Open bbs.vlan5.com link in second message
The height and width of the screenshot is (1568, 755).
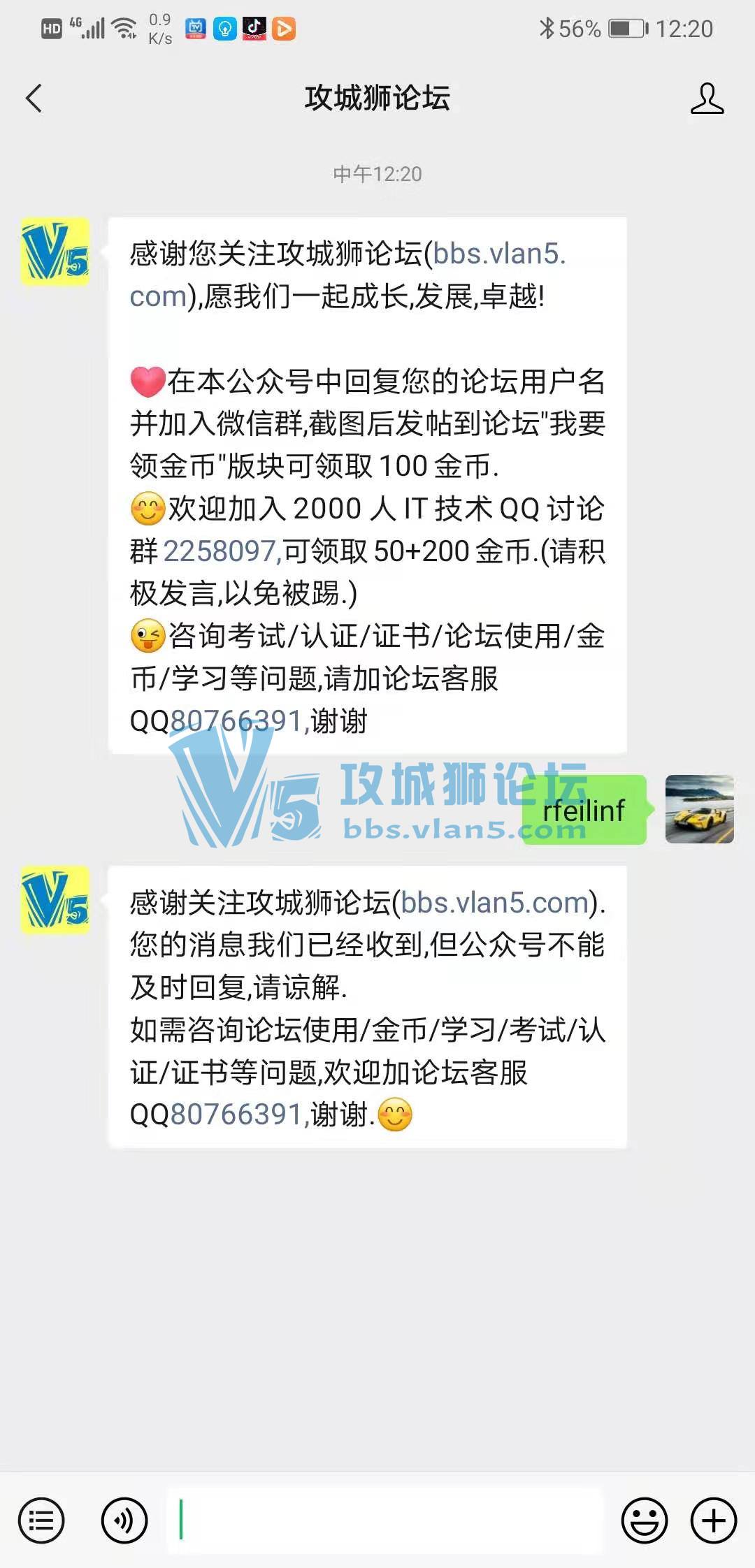tap(494, 903)
